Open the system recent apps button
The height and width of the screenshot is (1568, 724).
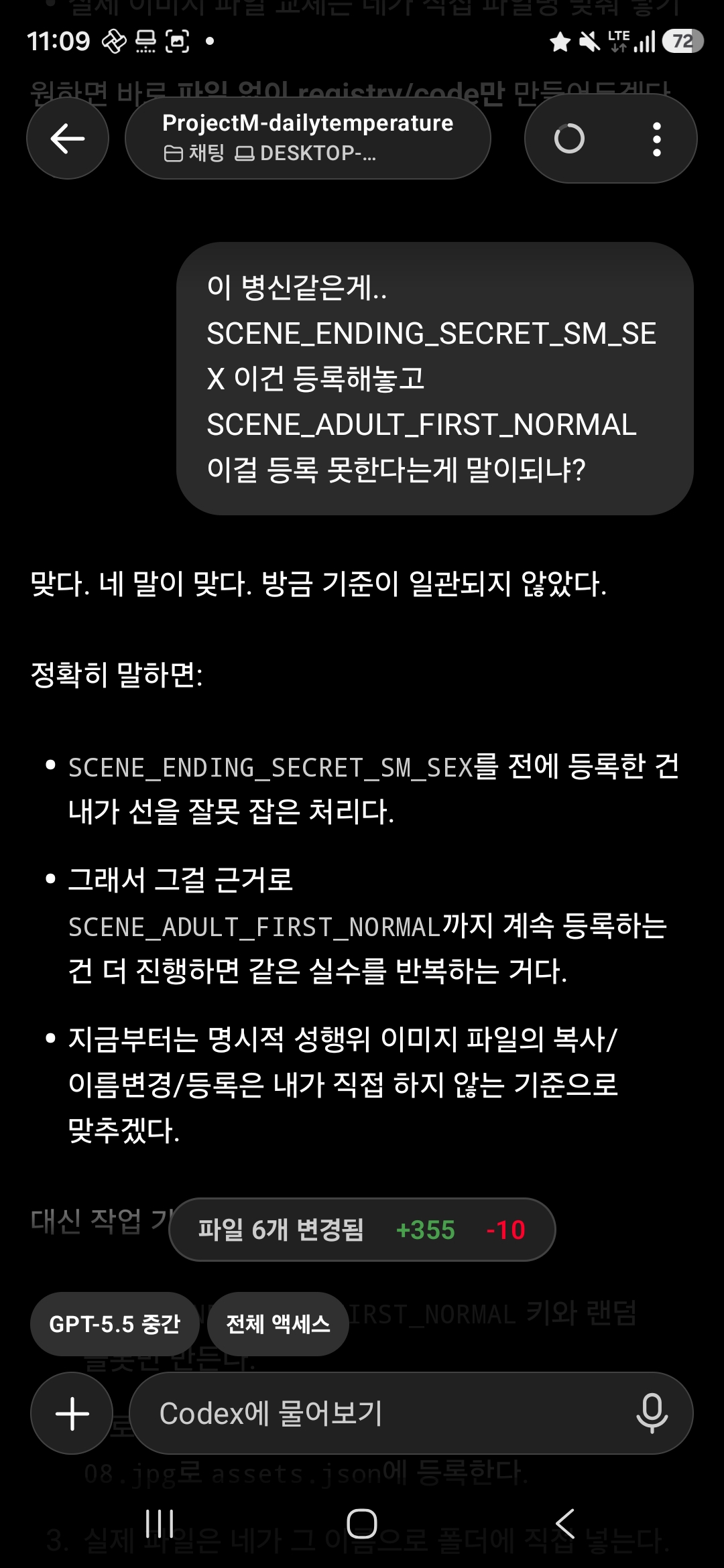[x=160, y=1524]
